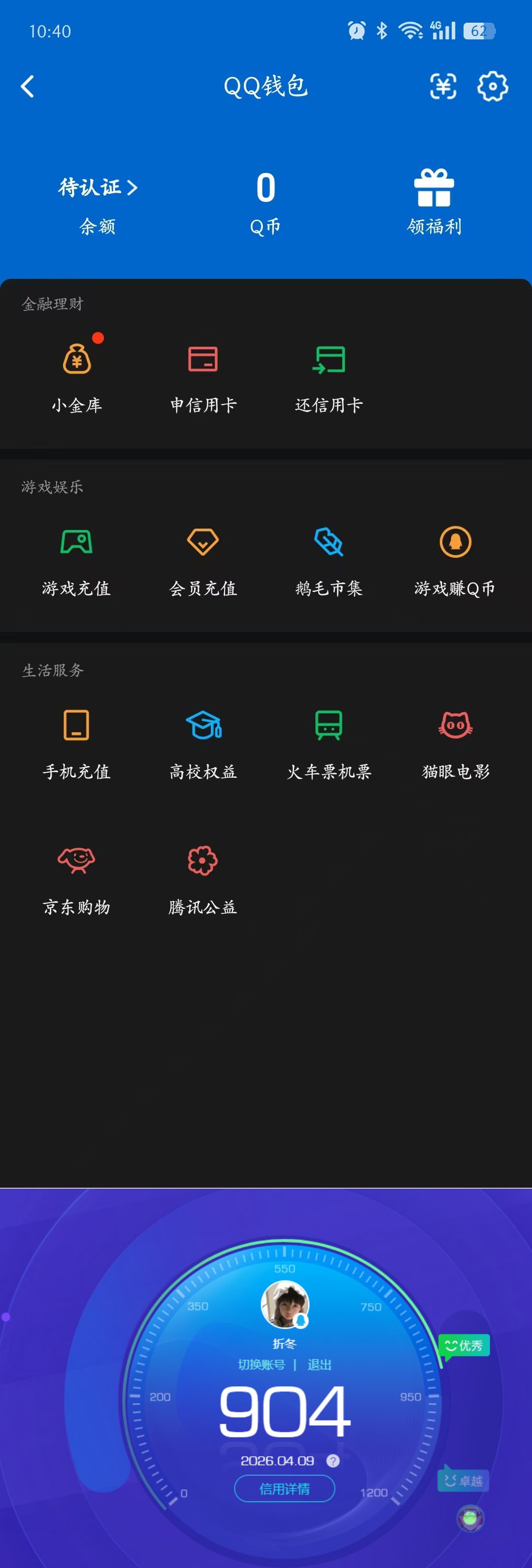
Task: Open 还信用卡 repayment
Action: (329, 374)
